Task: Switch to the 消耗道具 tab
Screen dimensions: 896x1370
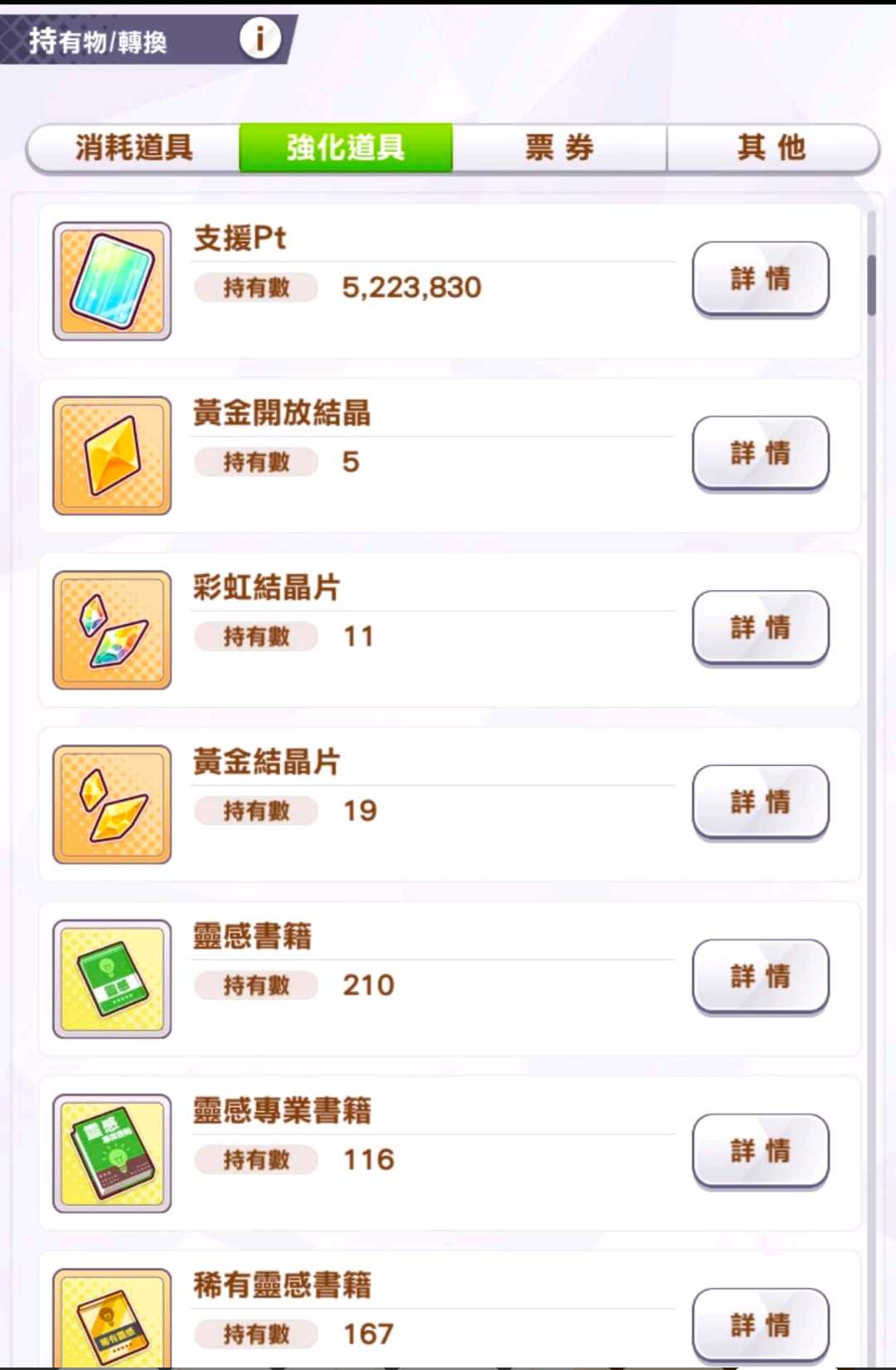Action: tap(134, 148)
